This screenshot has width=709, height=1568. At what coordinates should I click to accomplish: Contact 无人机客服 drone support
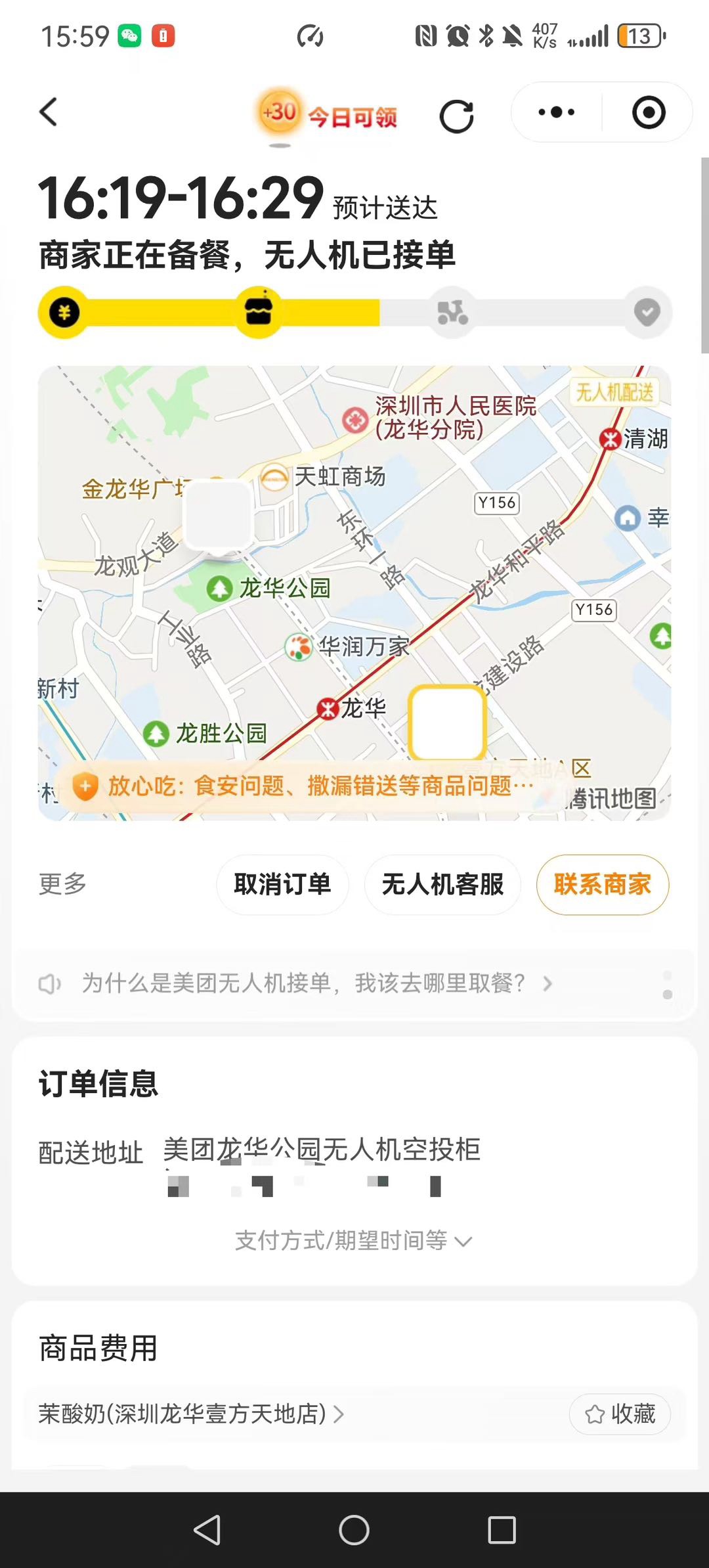pyautogui.click(x=442, y=884)
